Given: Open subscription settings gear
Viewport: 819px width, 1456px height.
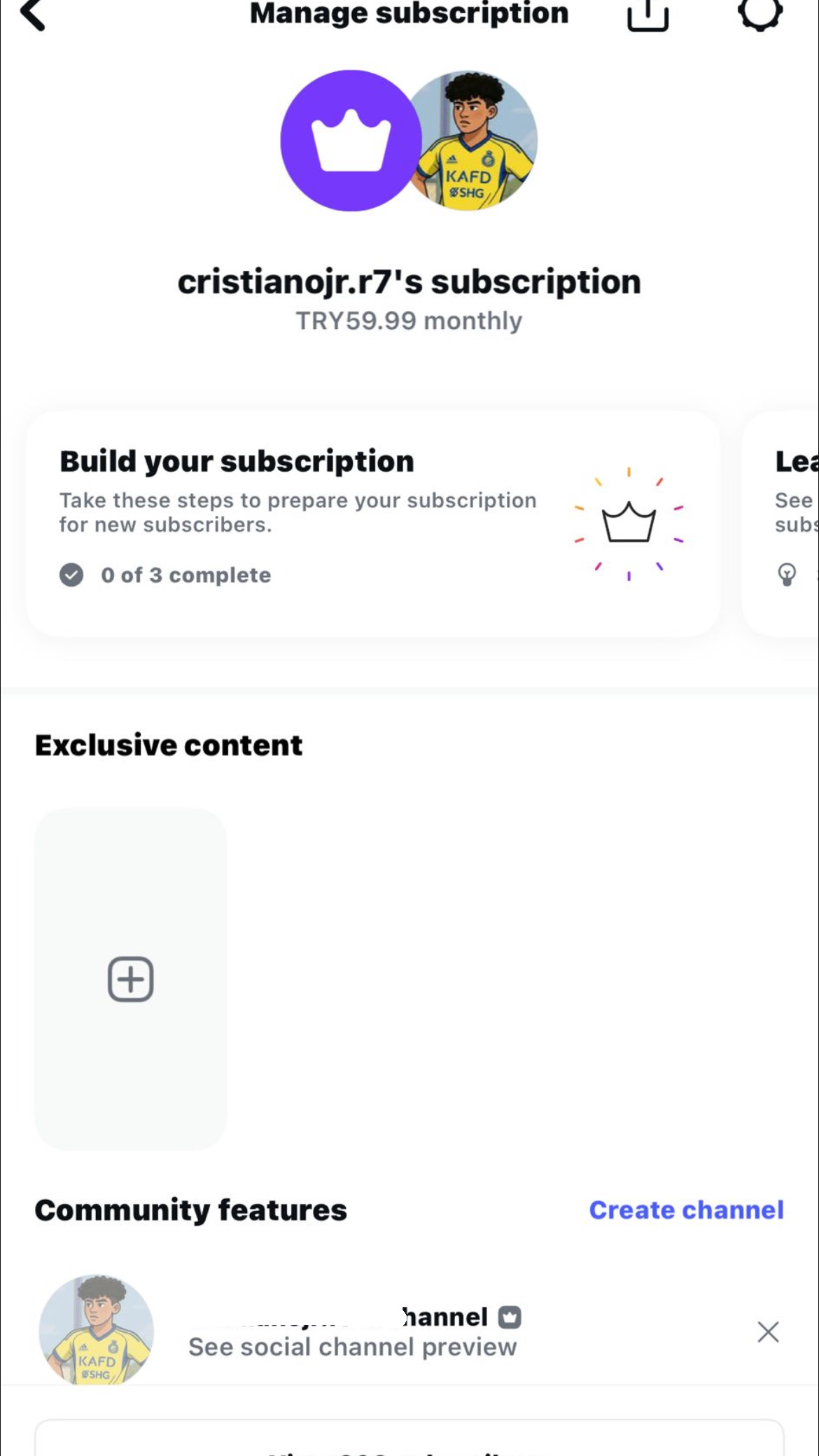Looking at the screenshot, I should pos(759,13).
